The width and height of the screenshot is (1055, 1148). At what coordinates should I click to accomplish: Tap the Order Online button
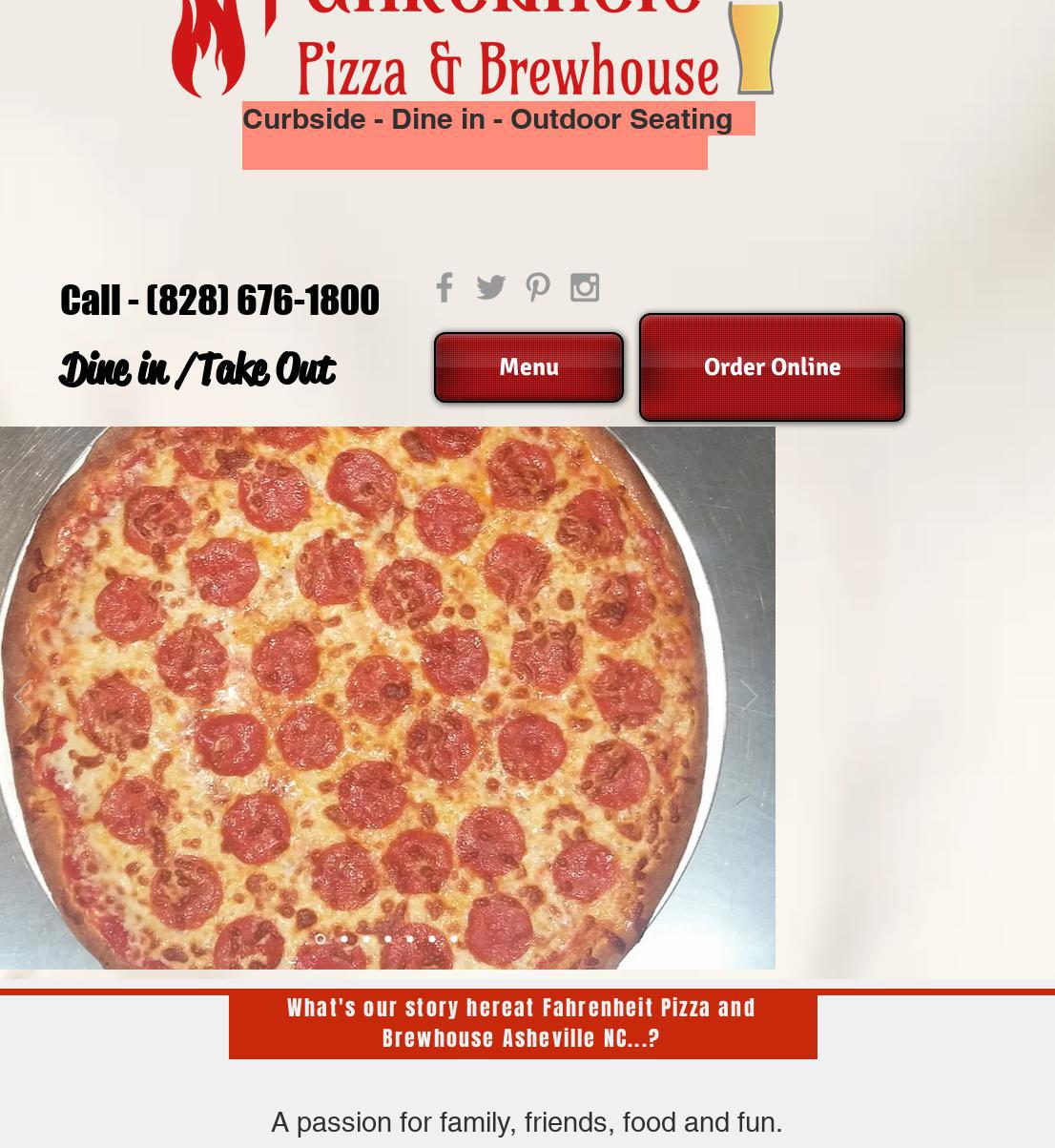772,367
